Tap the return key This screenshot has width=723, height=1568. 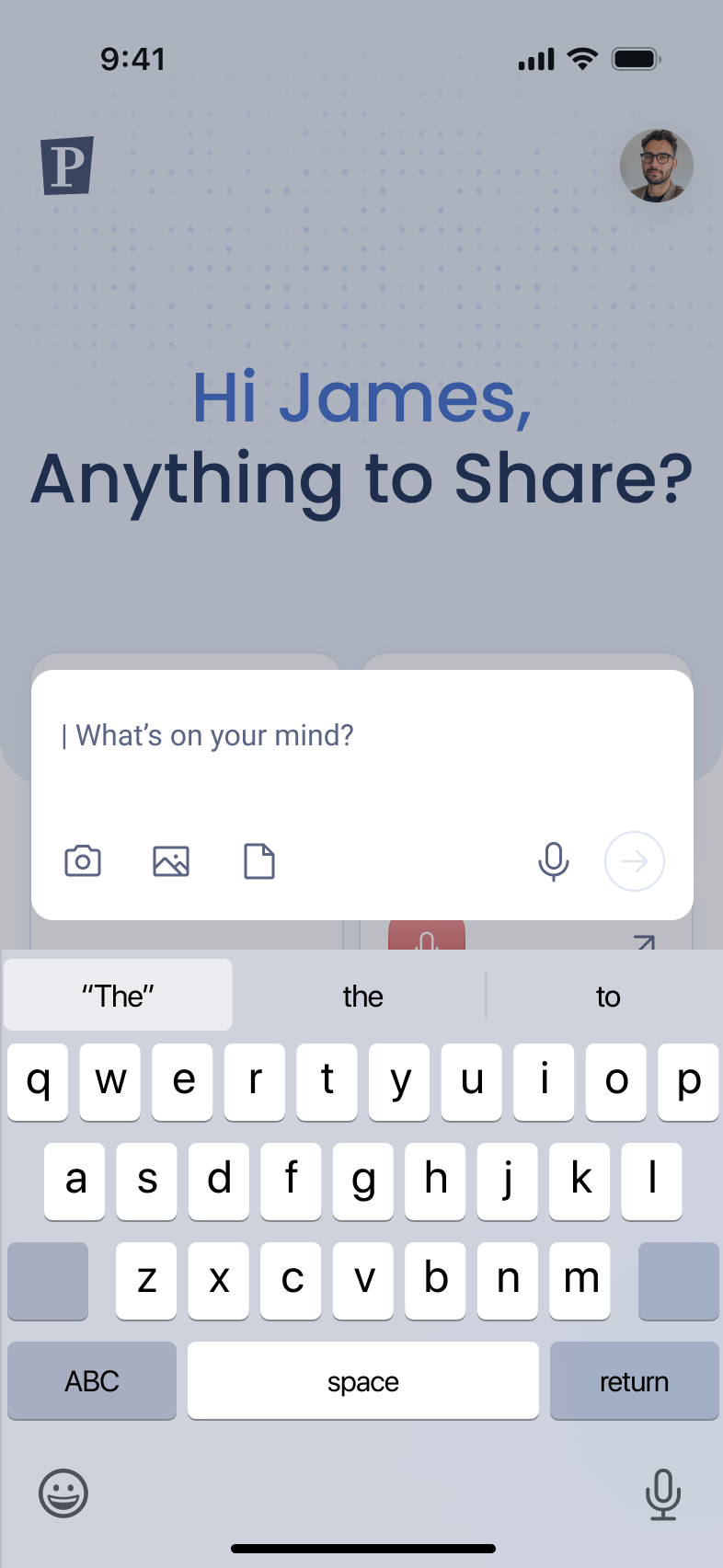634,1380
